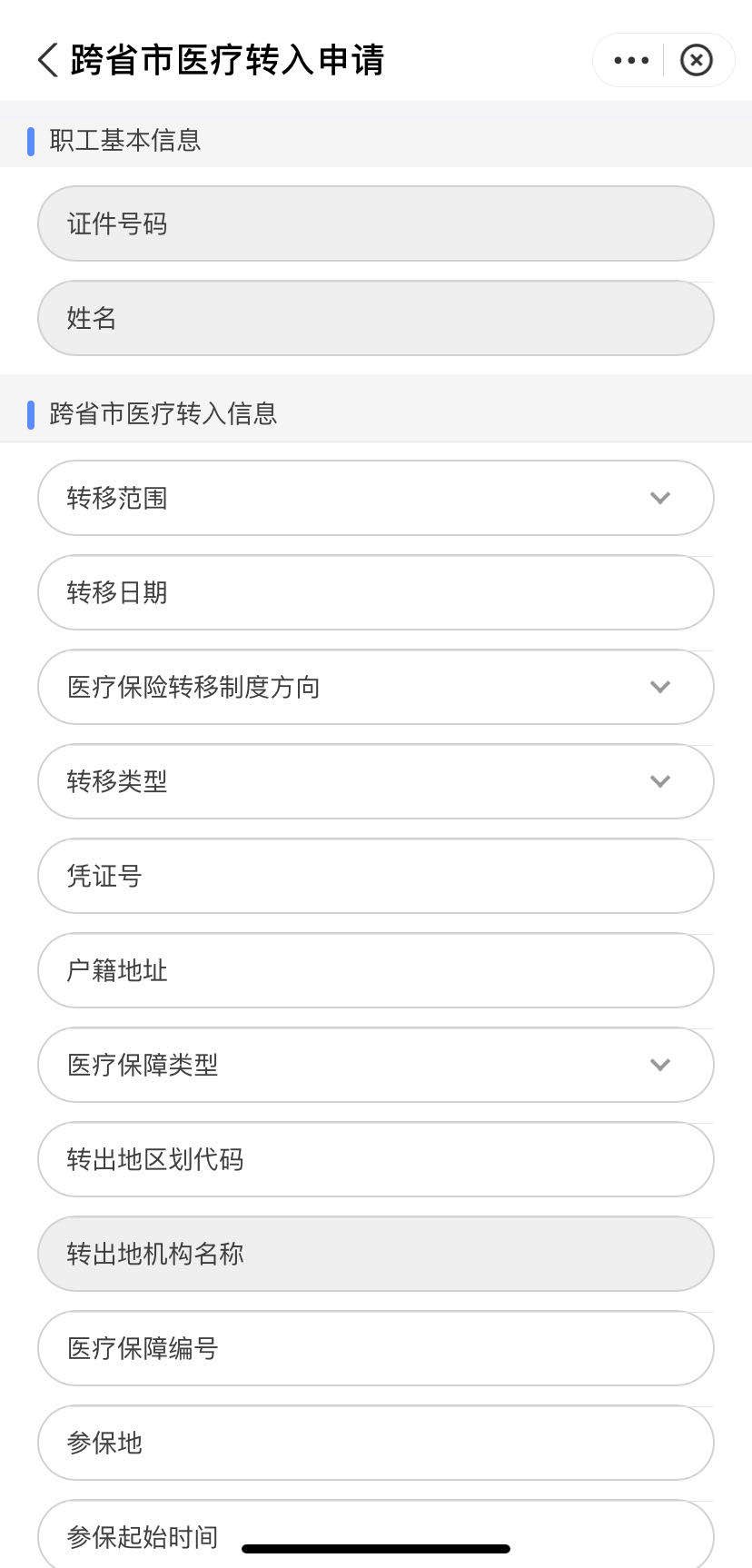Image resolution: width=752 pixels, height=1568 pixels.
Task: Enter the 转出地区划代码 field
Action: click(x=375, y=1159)
